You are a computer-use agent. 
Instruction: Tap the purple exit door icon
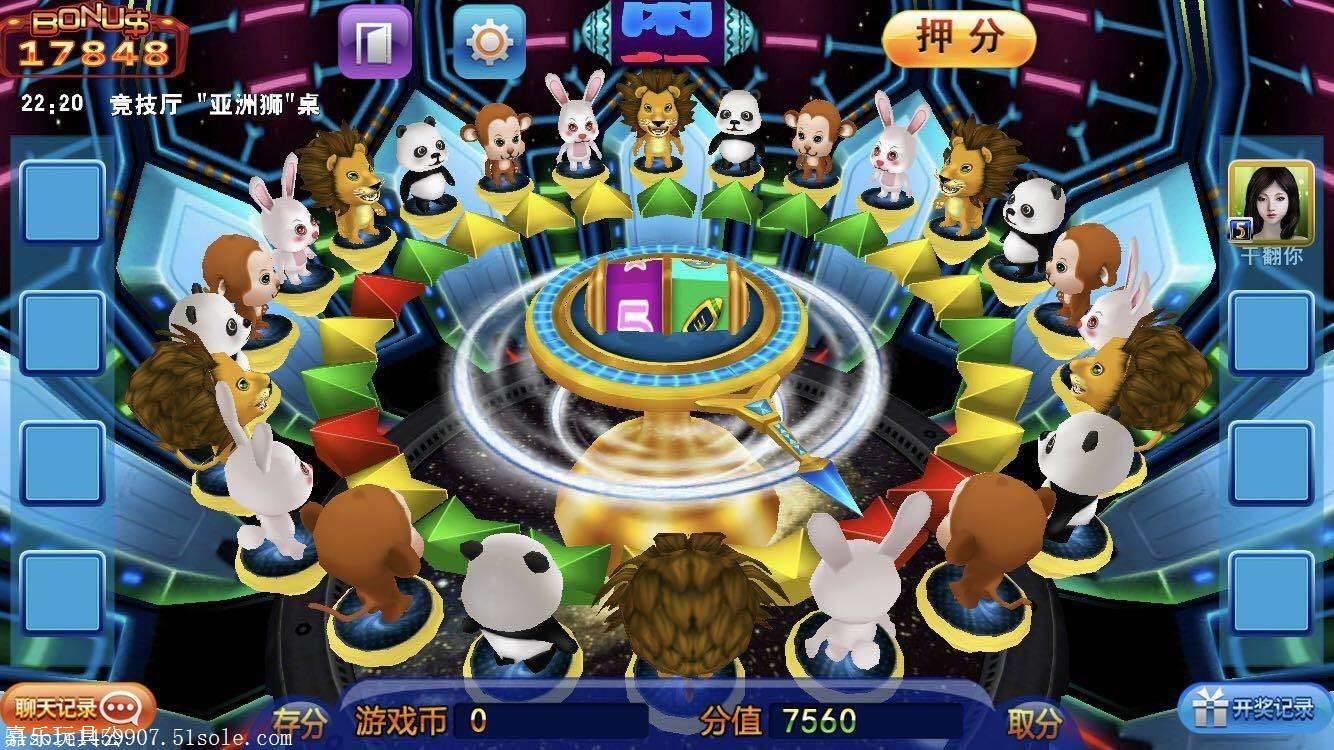[x=374, y=42]
